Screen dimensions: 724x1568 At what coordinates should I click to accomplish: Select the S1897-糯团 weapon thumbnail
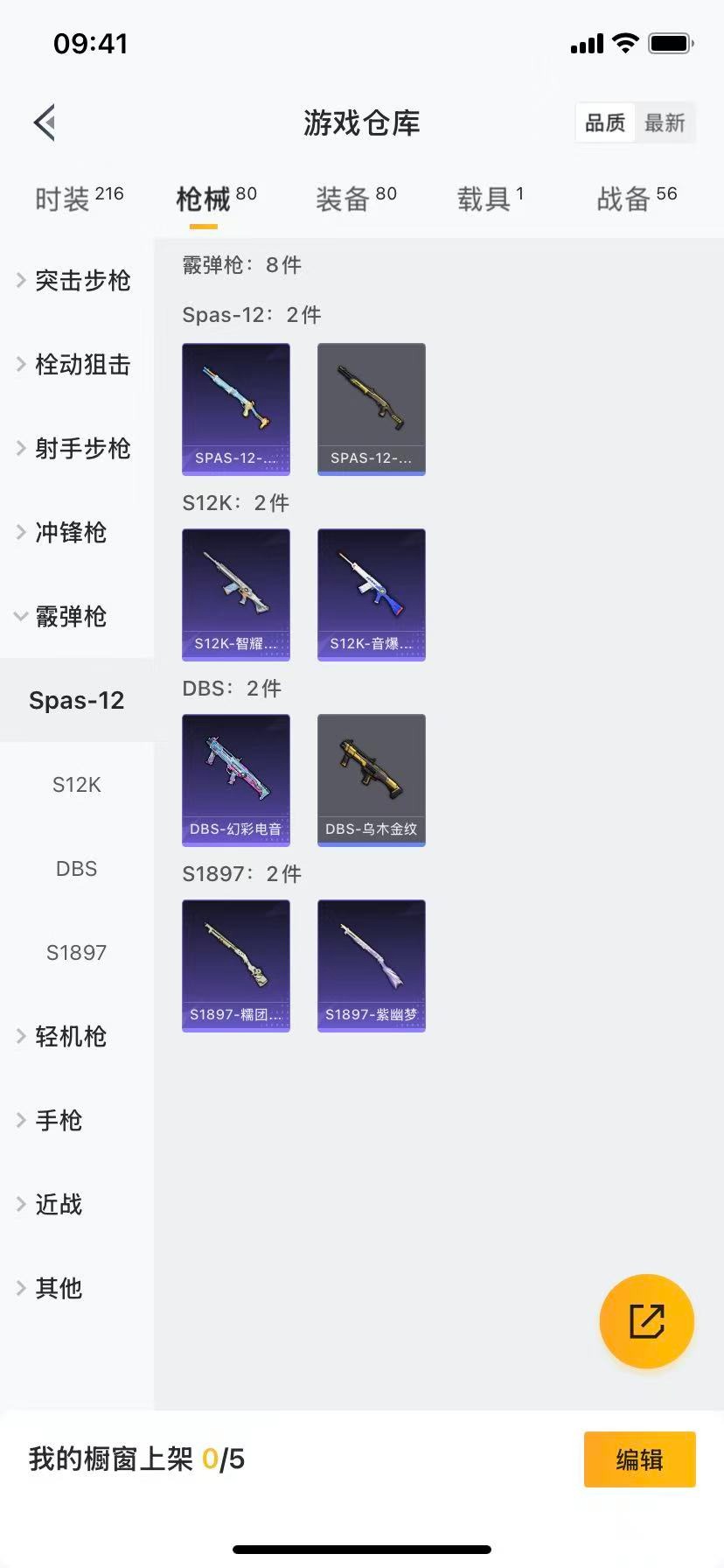pyautogui.click(x=235, y=965)
